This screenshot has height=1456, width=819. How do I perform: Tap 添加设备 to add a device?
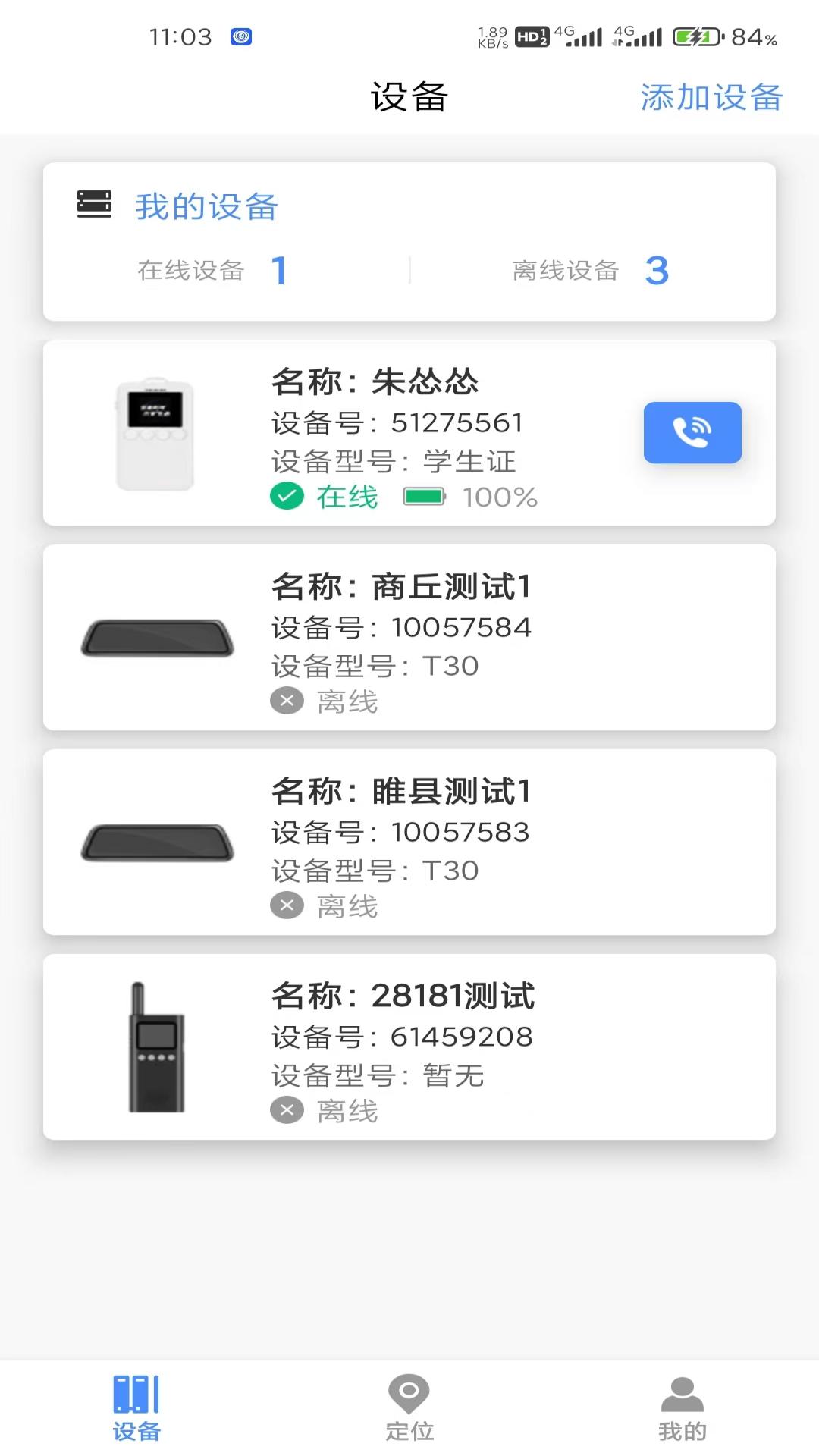coord(711,97)
